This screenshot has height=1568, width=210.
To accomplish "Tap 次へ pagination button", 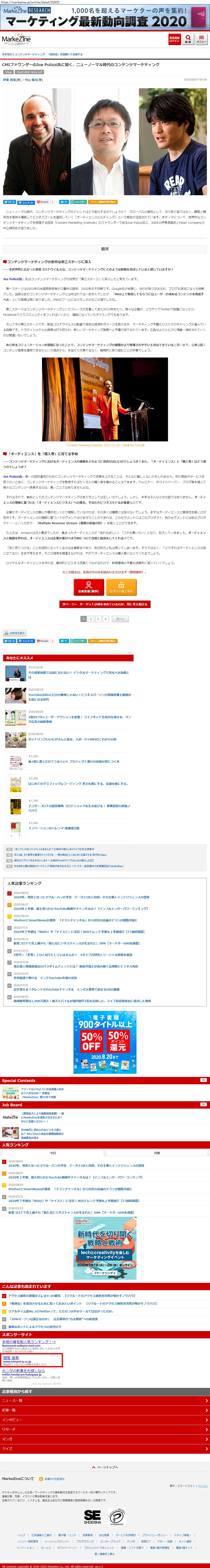I will [120, 619].
